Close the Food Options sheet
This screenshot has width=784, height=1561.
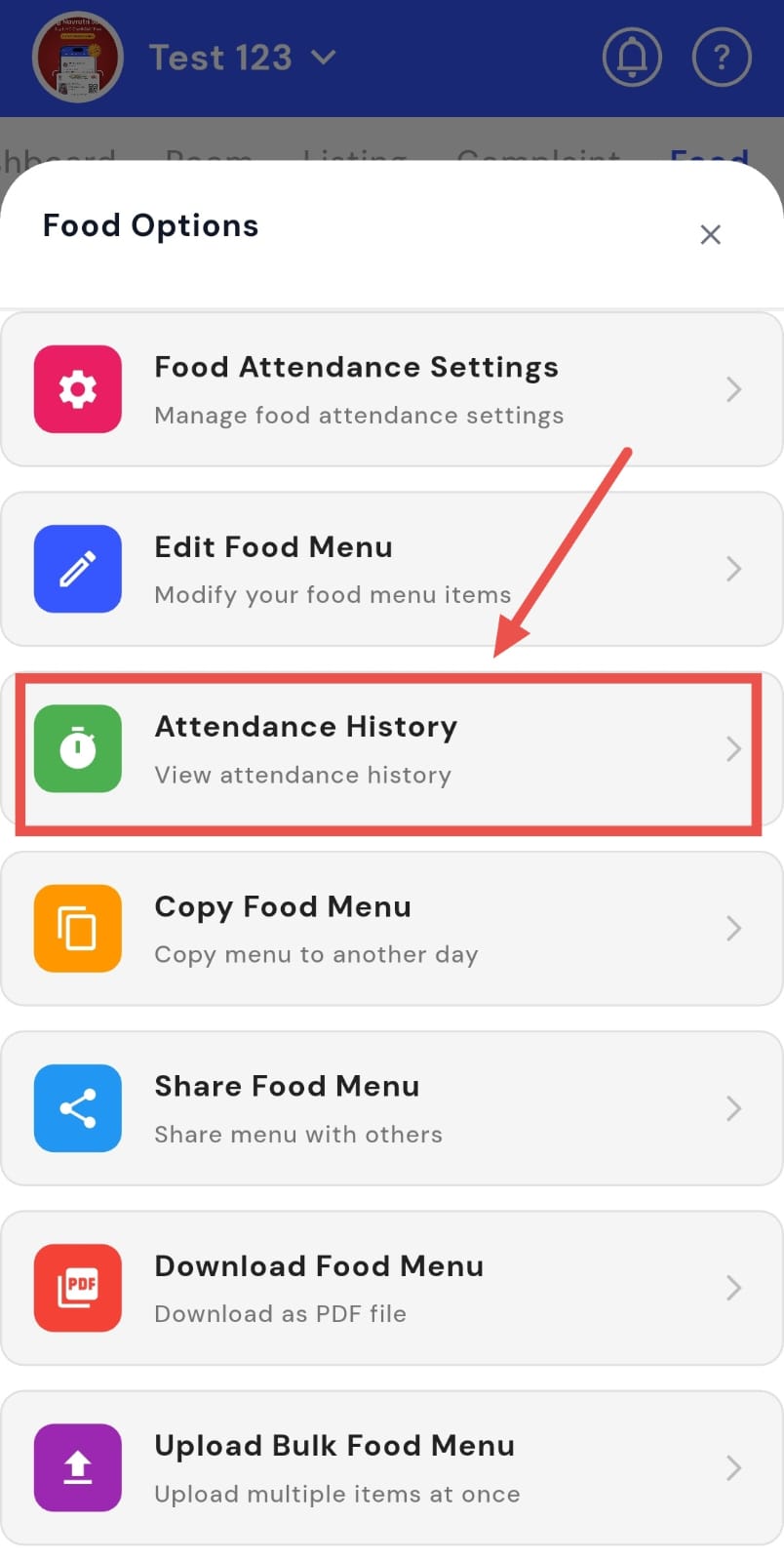[710, 234]
